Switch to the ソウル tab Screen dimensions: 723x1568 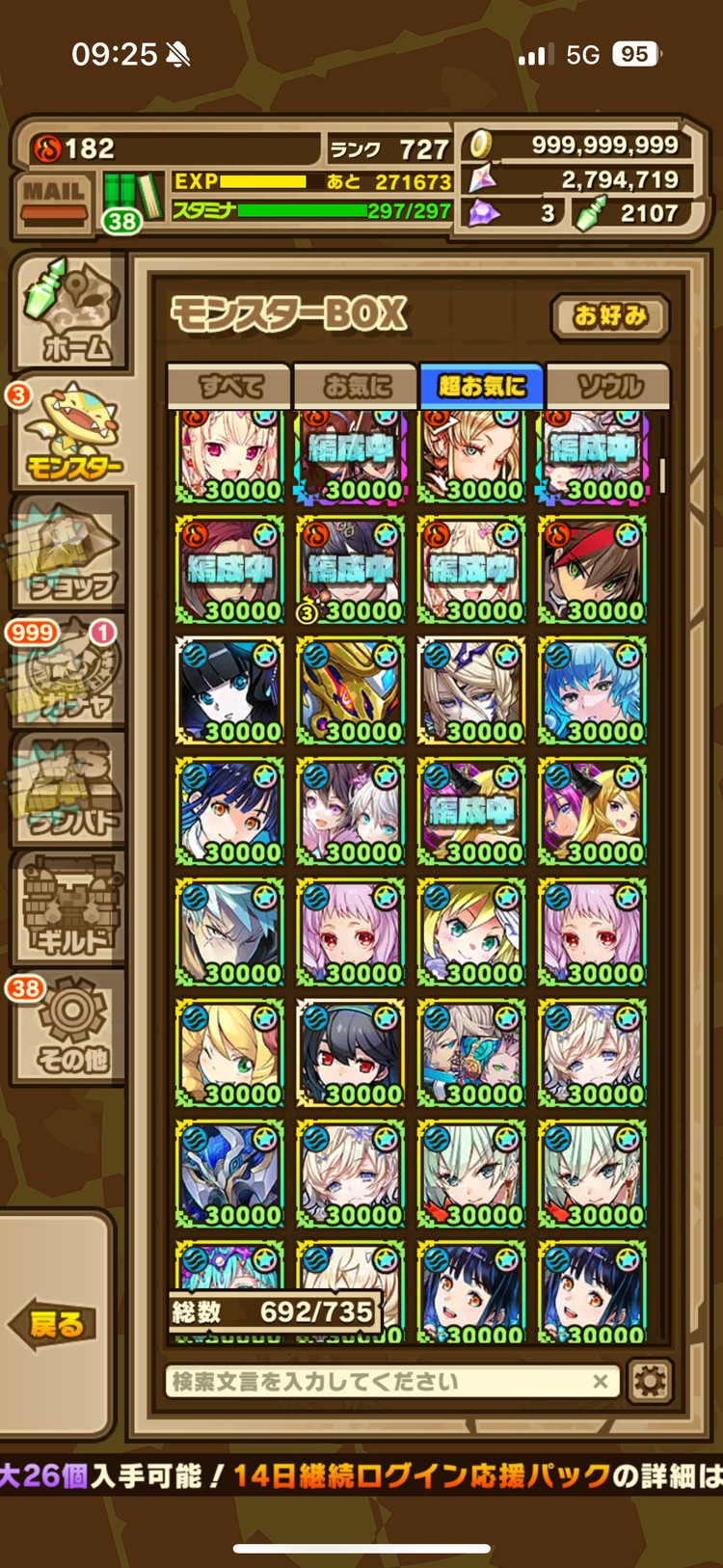click(607, 387)
